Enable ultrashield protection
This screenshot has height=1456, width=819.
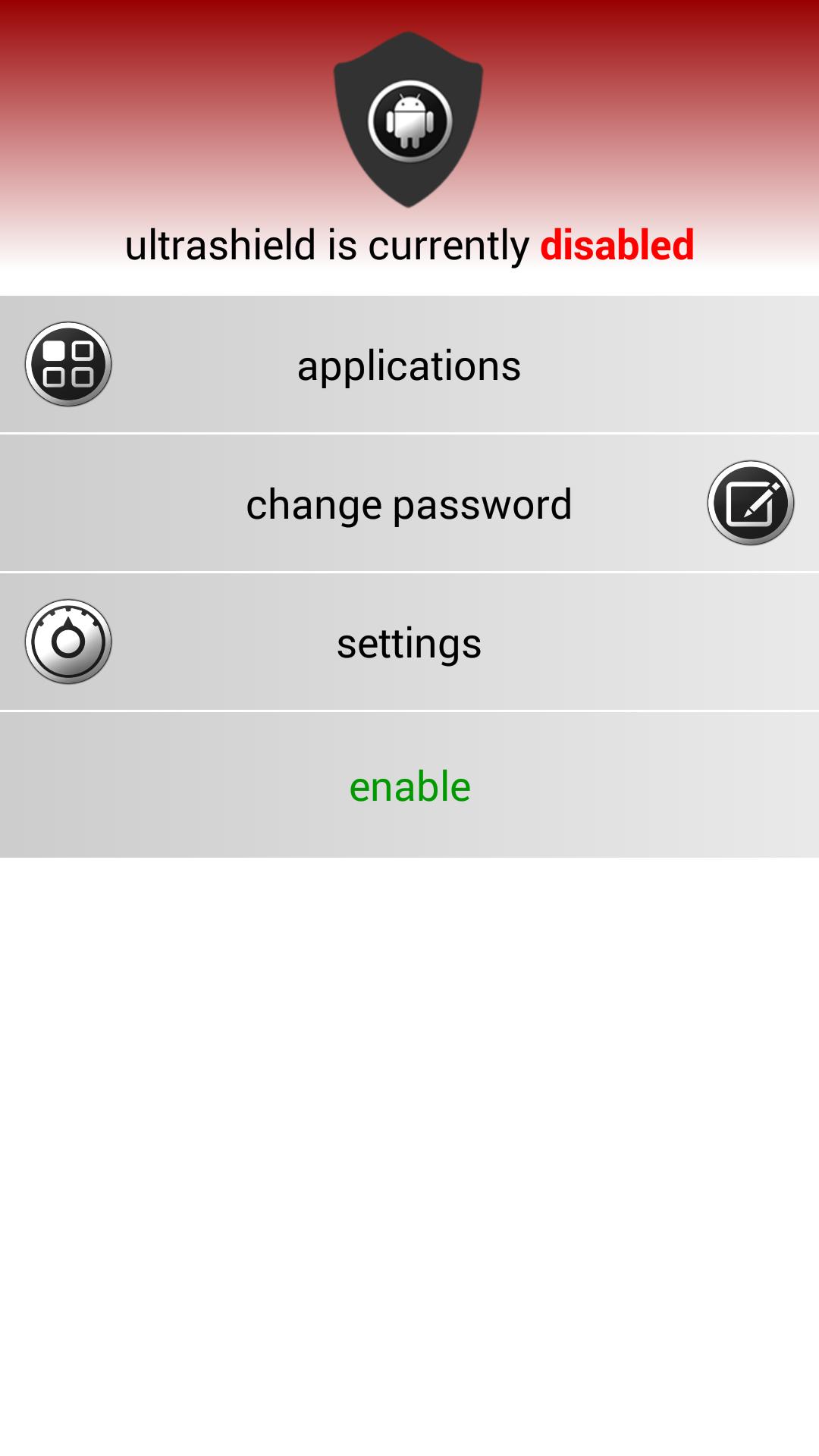click(409, 786)
